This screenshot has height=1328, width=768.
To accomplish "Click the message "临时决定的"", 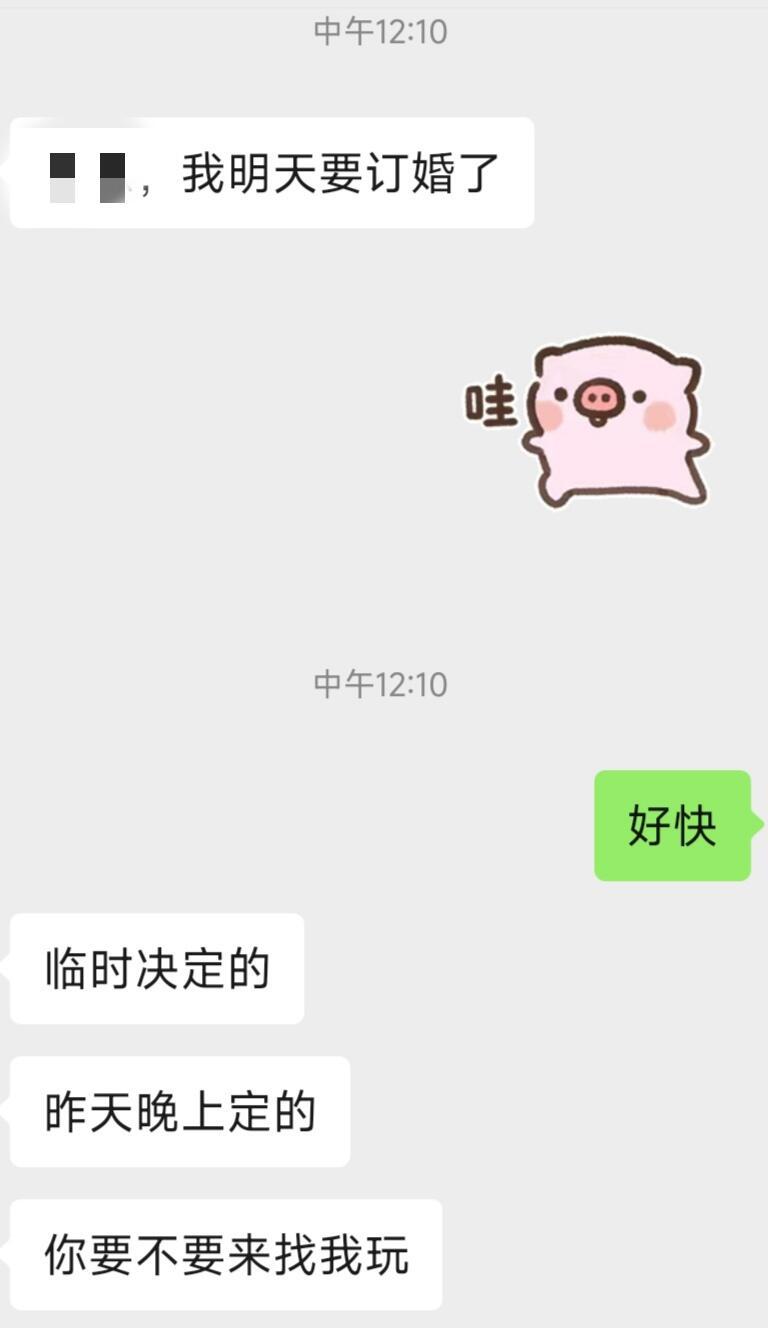I will [x=155, y=967].
